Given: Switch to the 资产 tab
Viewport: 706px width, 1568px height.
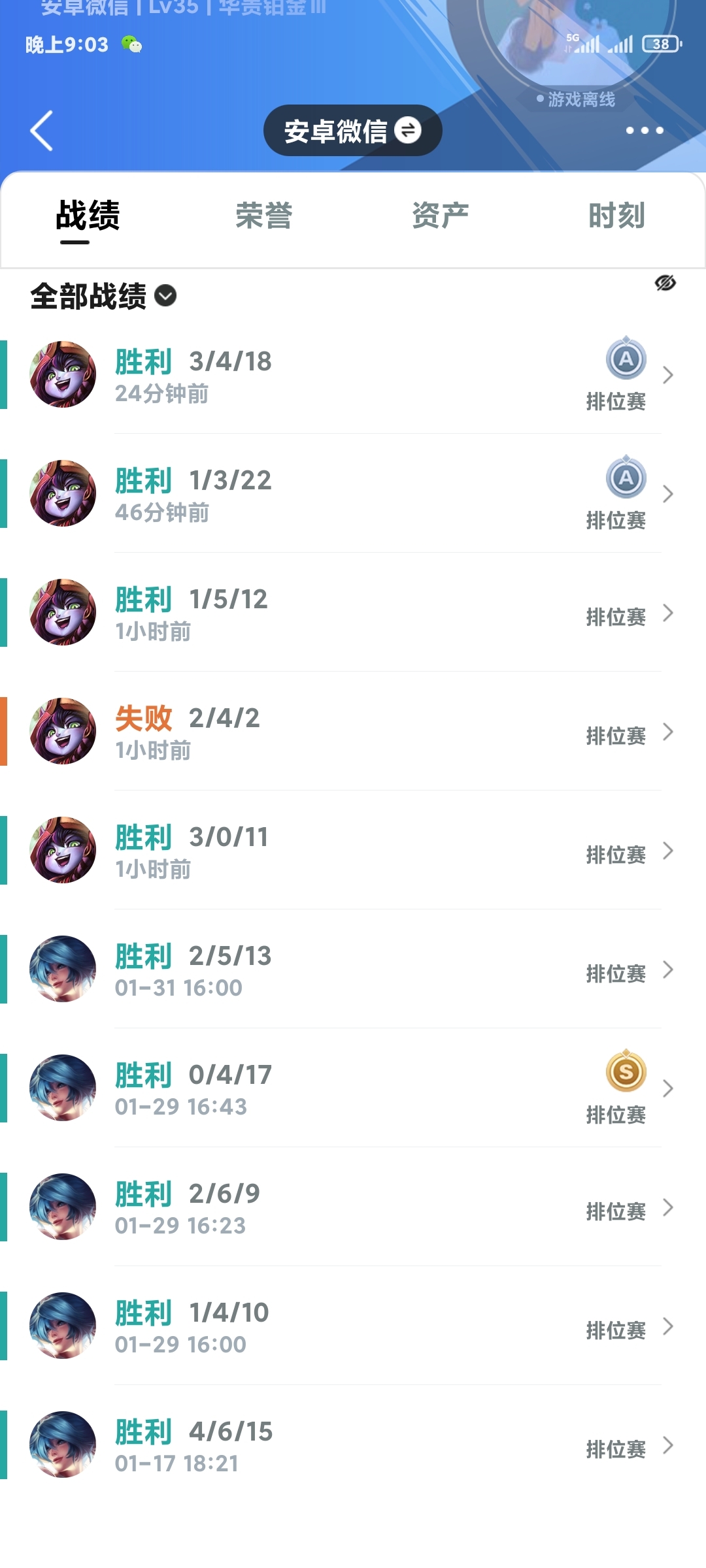Looking at the screenshot, I should (441, 216).
